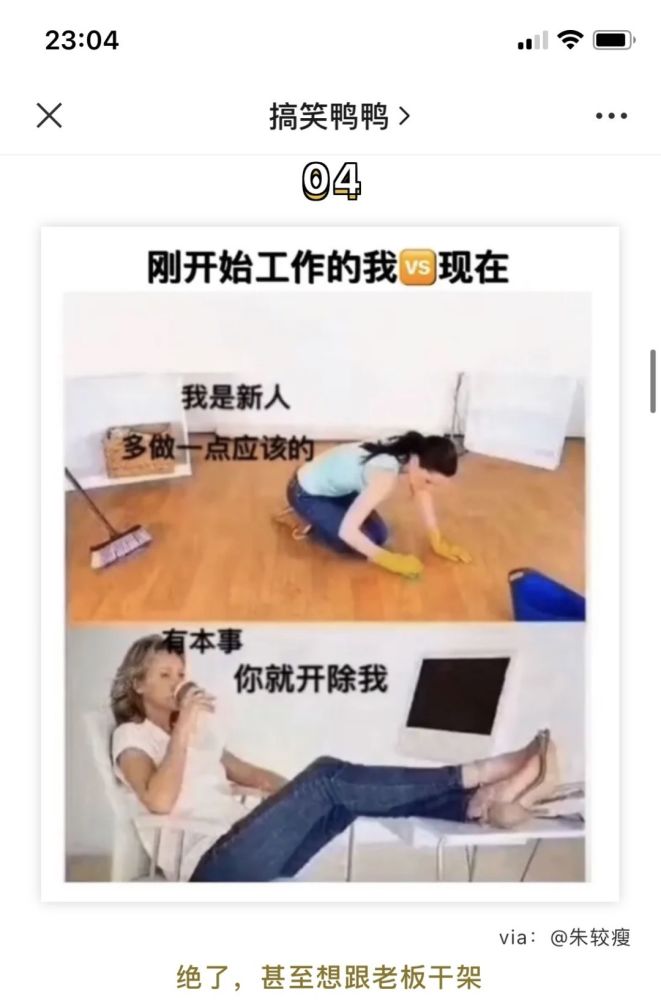Open the 搞笑鸭鸭 account page
This screenshot has width=661, height=1000.
[339, 117]
